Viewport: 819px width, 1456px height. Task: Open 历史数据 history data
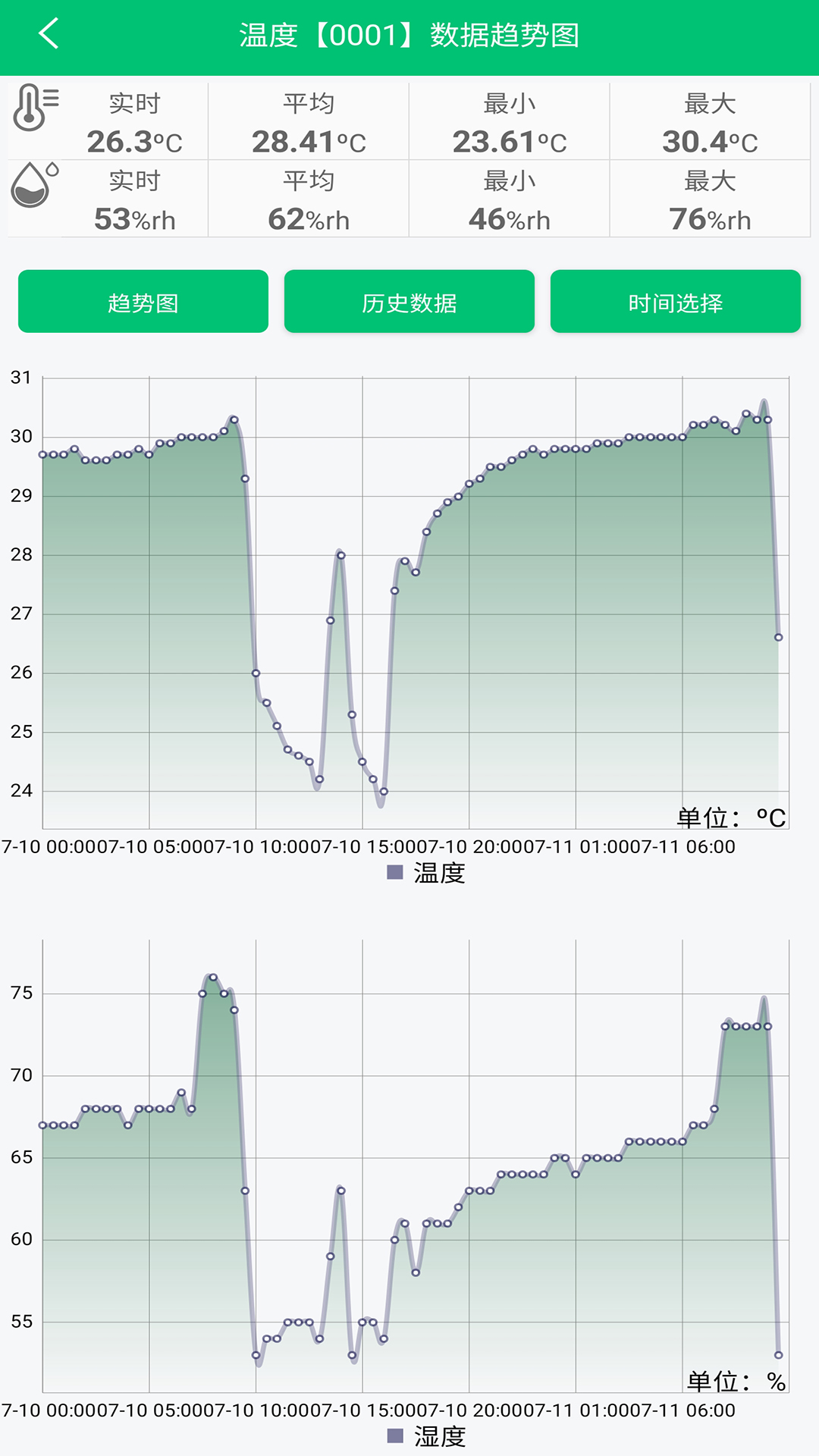[409, 301]
